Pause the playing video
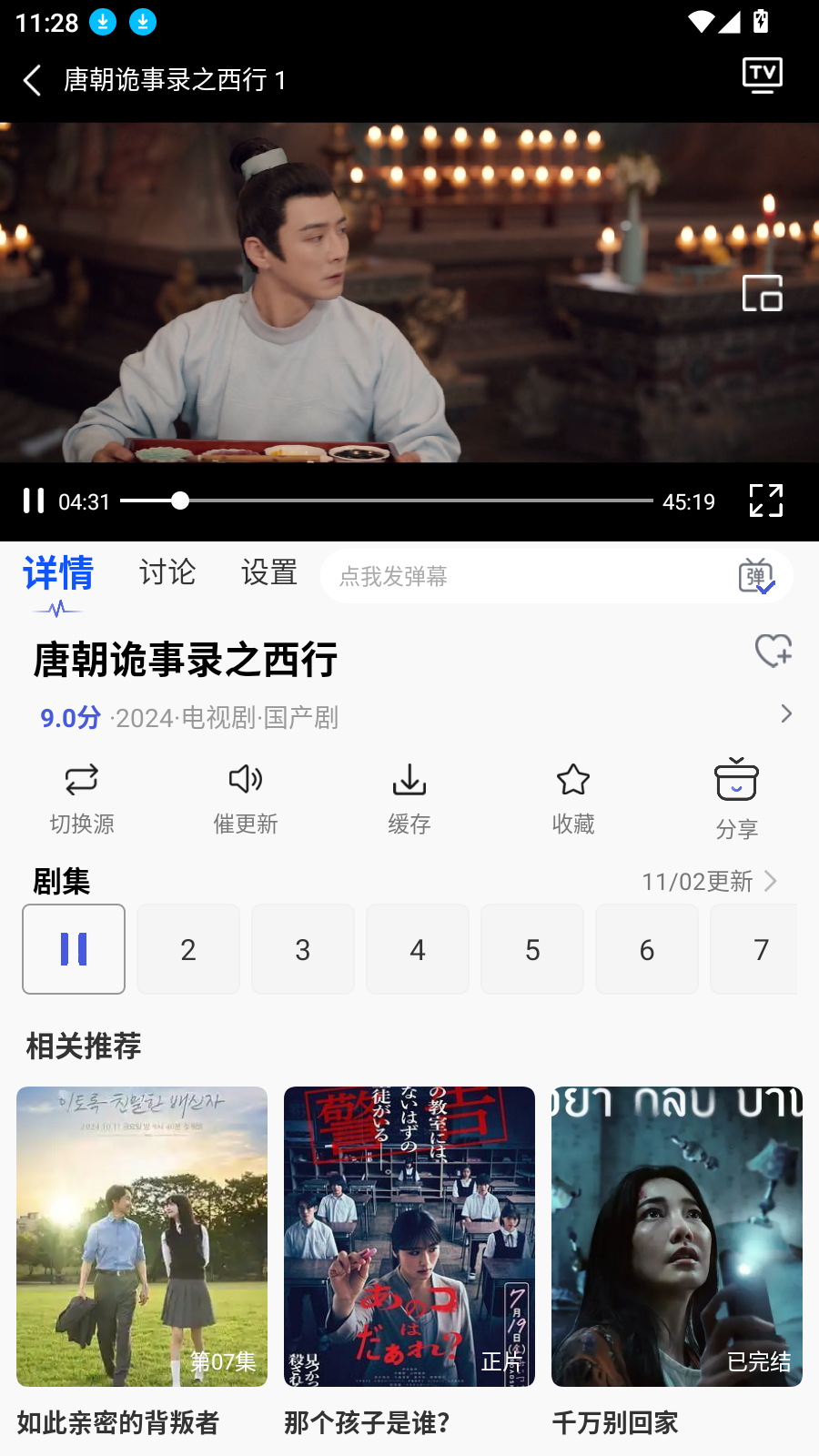This screenshot has width=819, height=1456. pyautogui.click(x=34, y=500)
